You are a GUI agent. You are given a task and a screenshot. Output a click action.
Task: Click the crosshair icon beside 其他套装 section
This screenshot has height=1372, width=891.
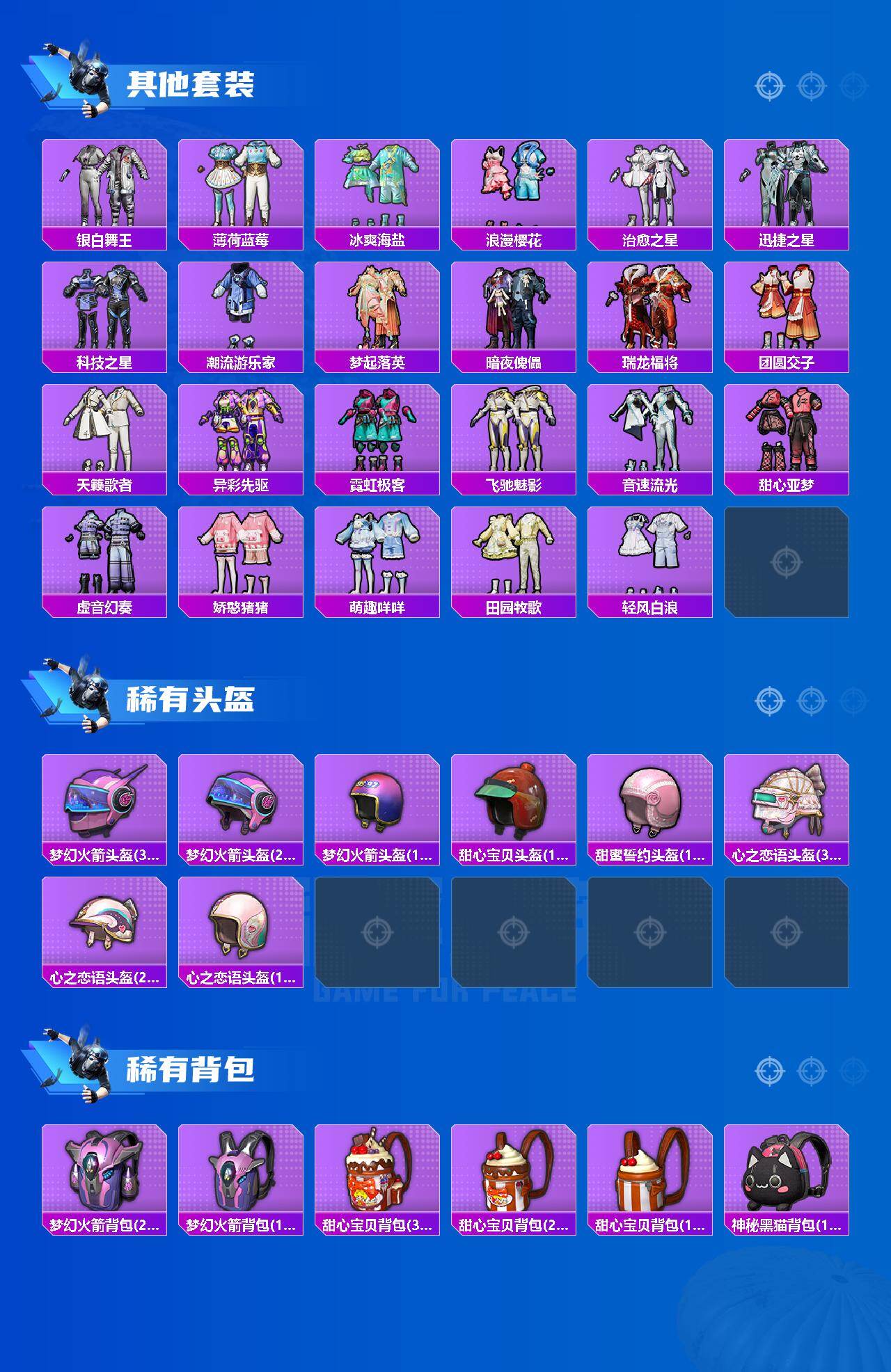769,87
